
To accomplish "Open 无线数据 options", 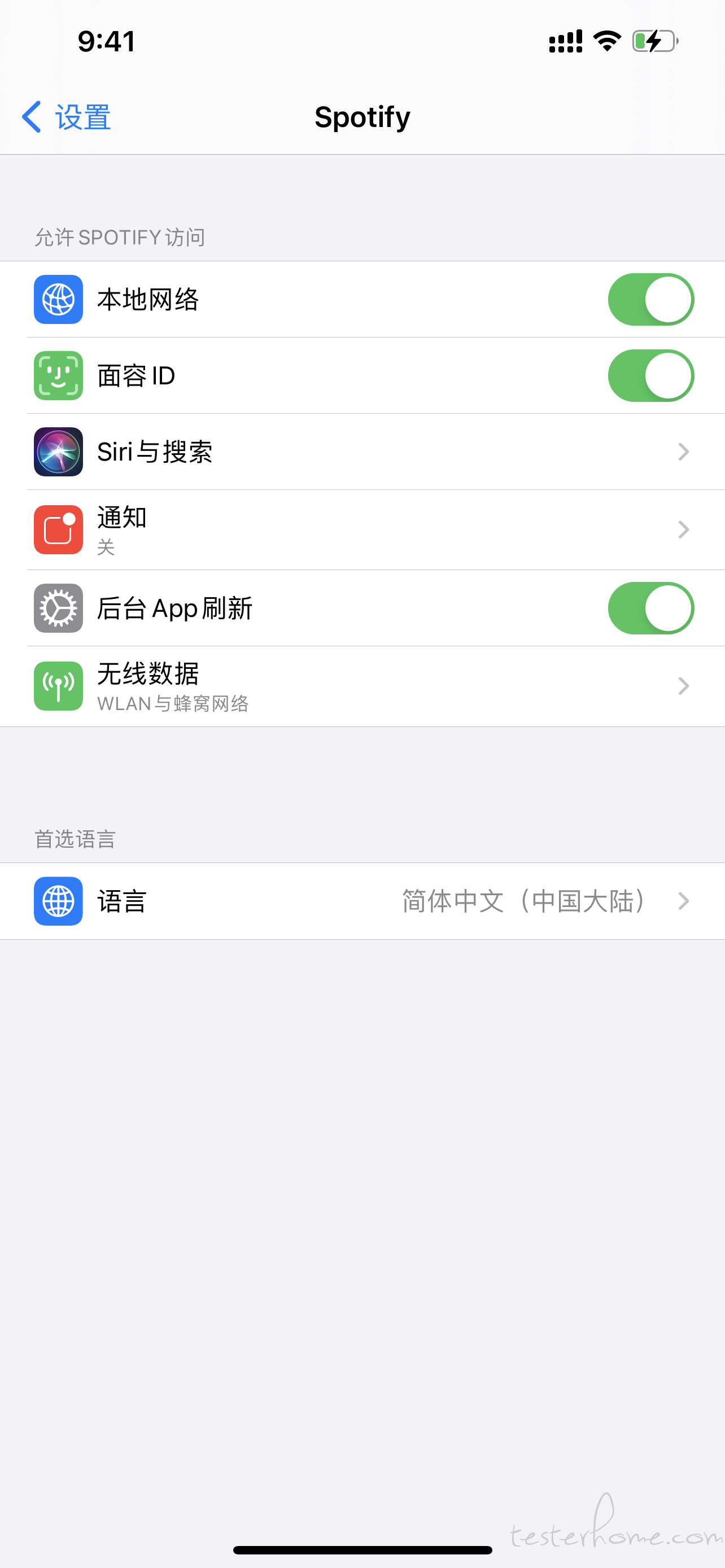I will pyautogui.click(x=363, y=686).
